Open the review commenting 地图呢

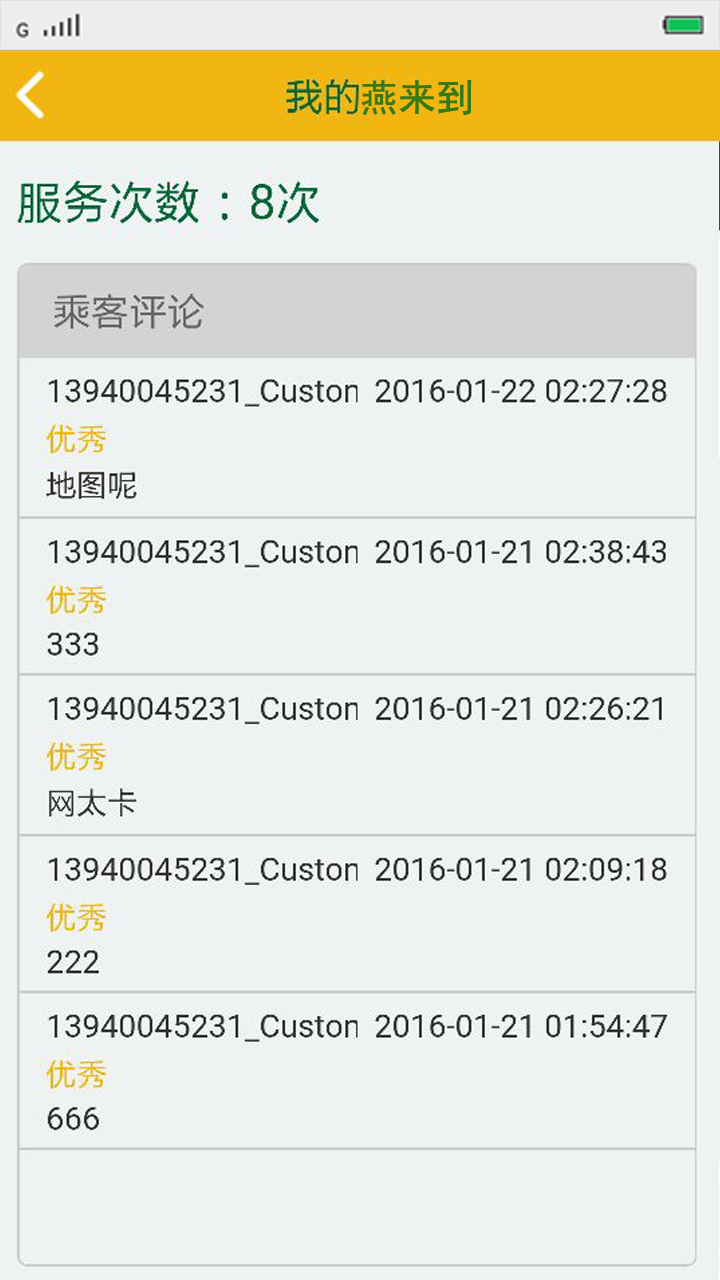tap(357, 438)
